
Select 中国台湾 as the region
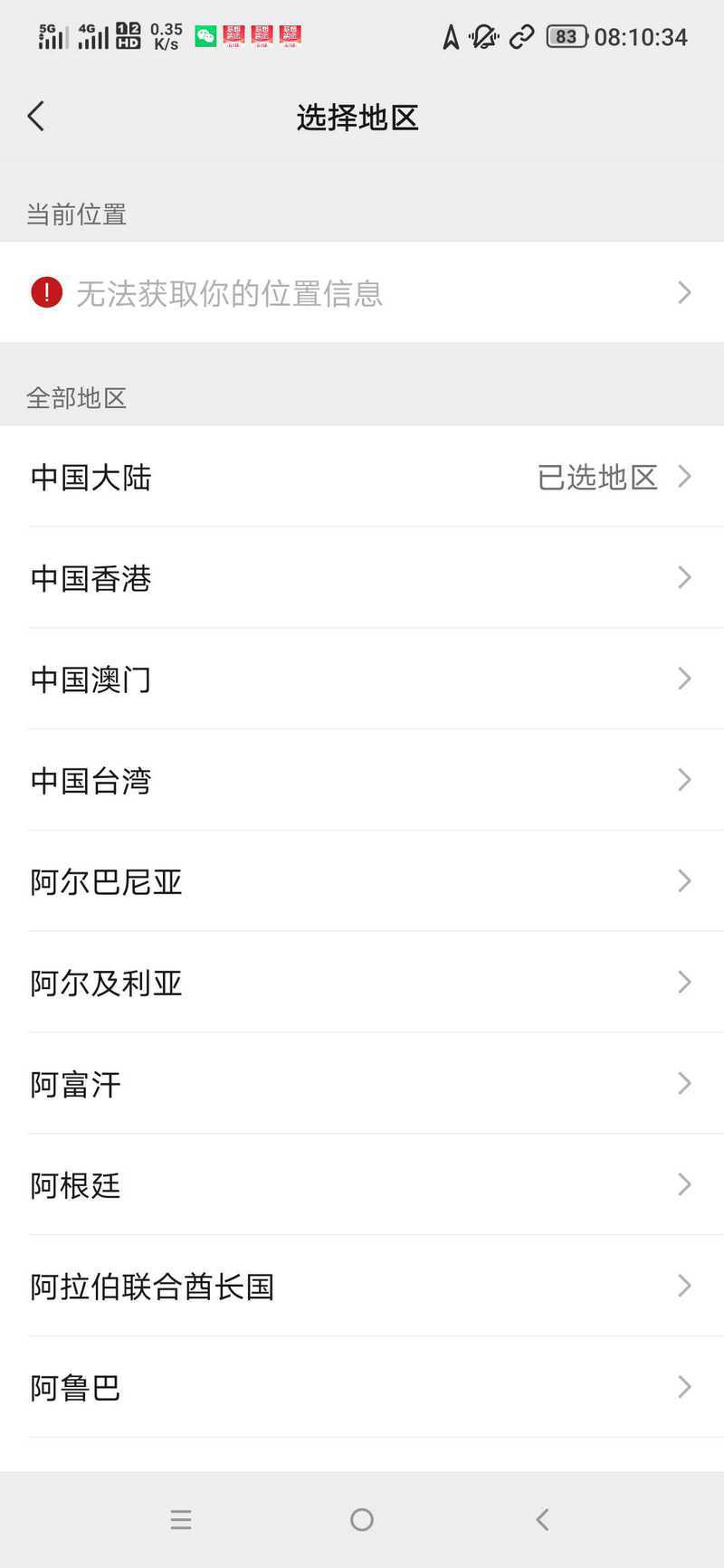click(x=362, y=780)
